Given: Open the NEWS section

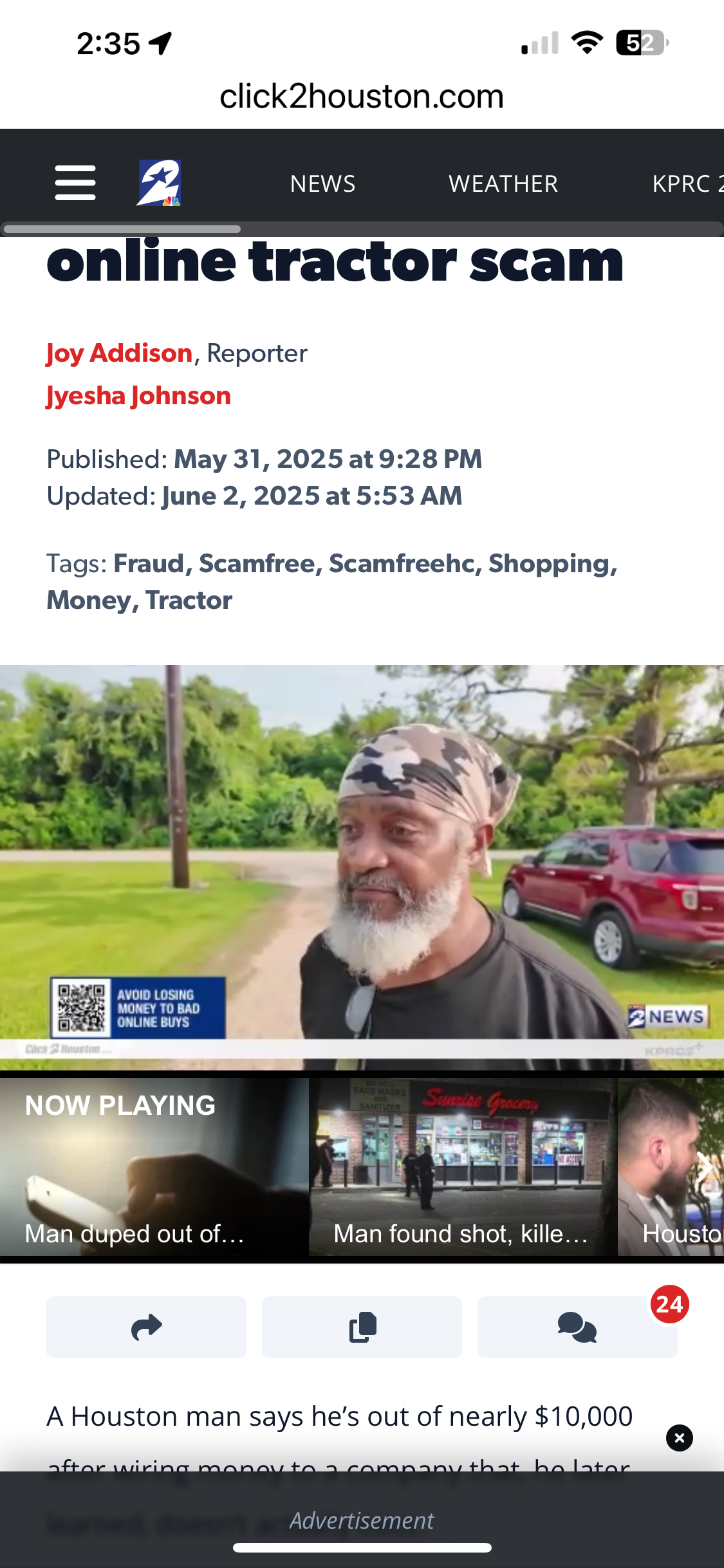Looking at the screenshot, I should (322, 184).
